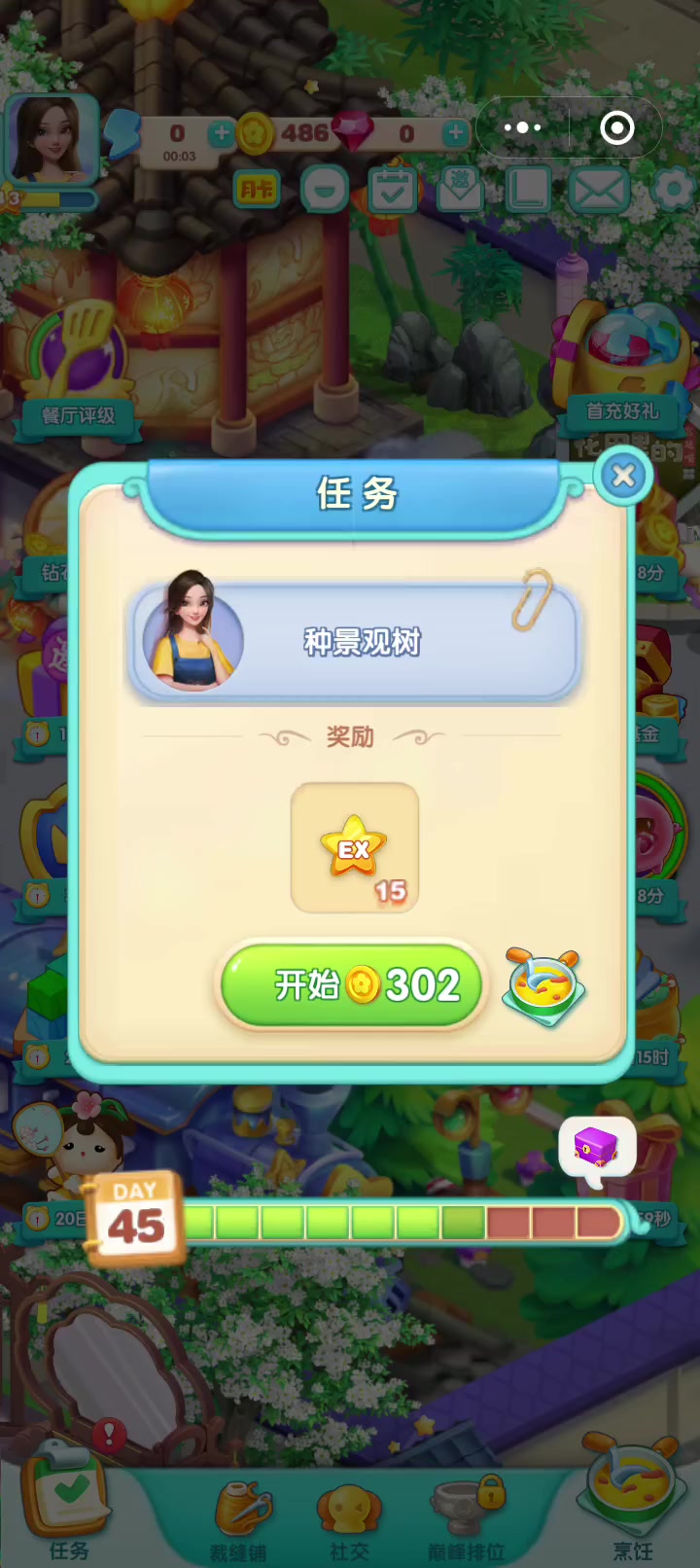Open the book icon in top bar
The height and width of the screenshot is (1568, 700).
coord(526,189)
